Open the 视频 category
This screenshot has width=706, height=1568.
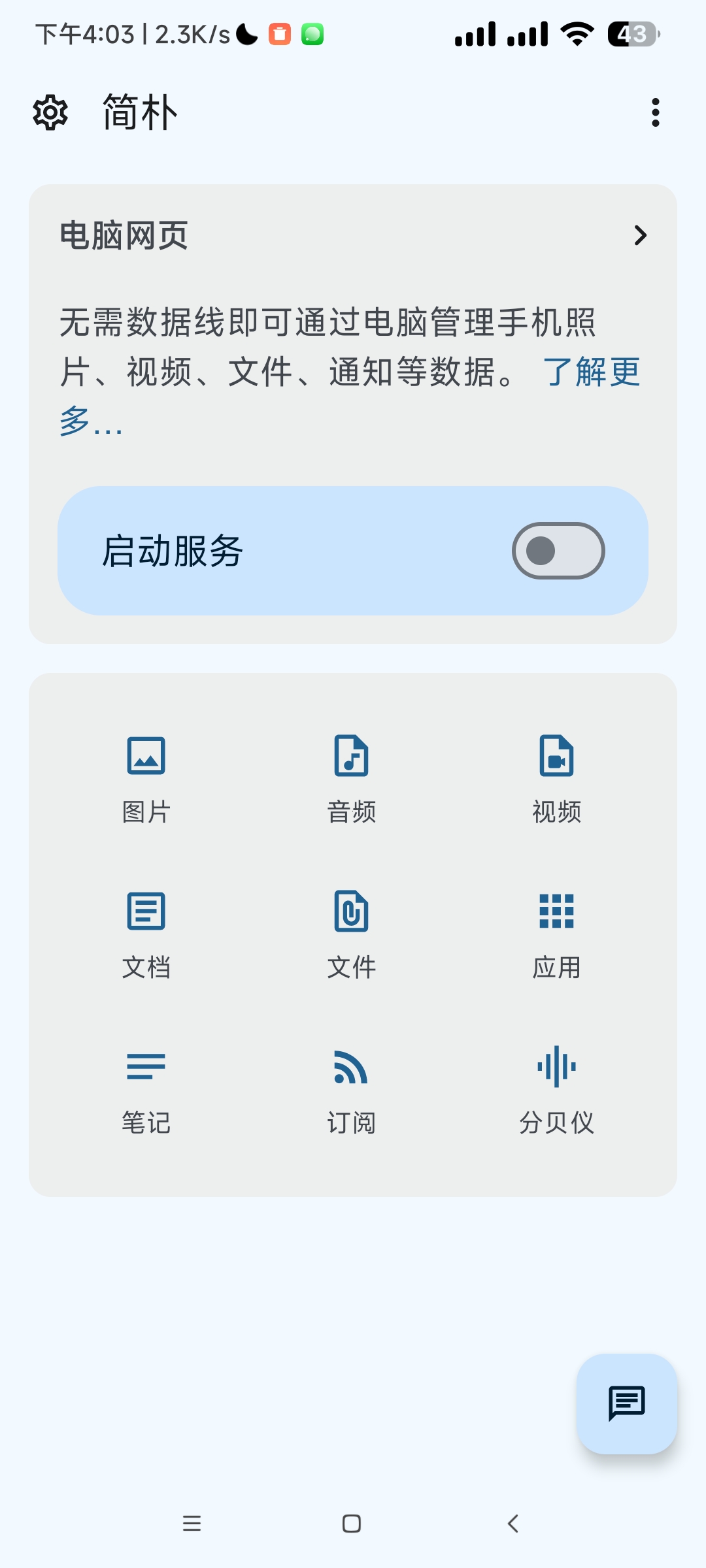[556, 779]
